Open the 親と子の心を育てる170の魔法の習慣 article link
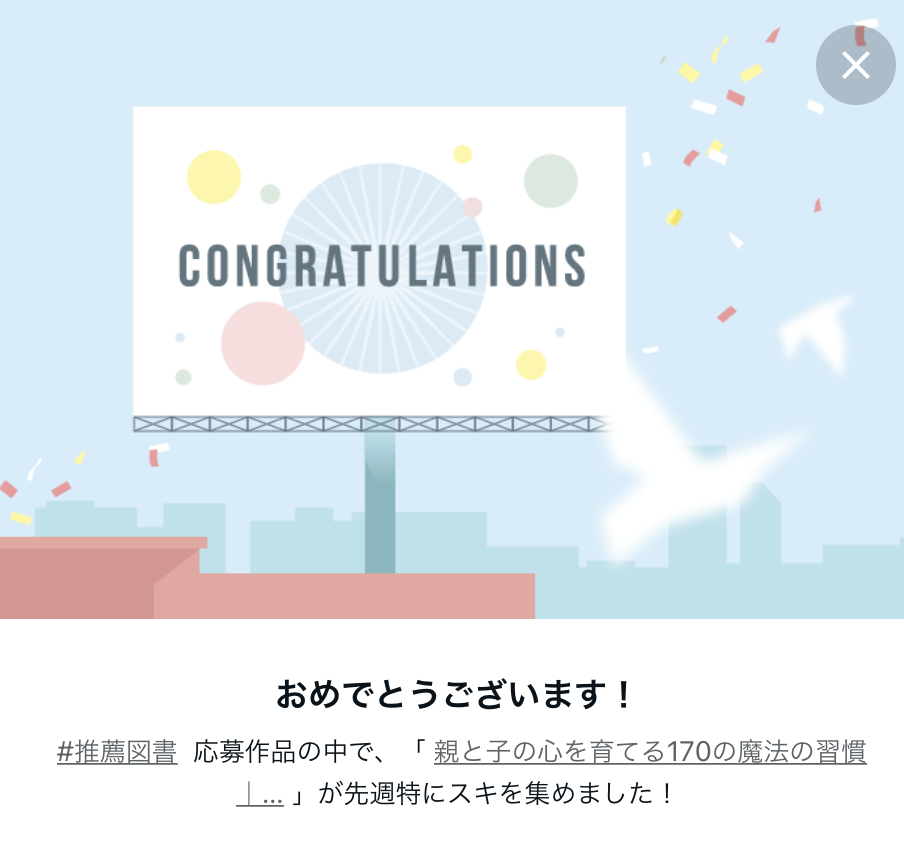This screenshot has width=904, height=844. 650,752
